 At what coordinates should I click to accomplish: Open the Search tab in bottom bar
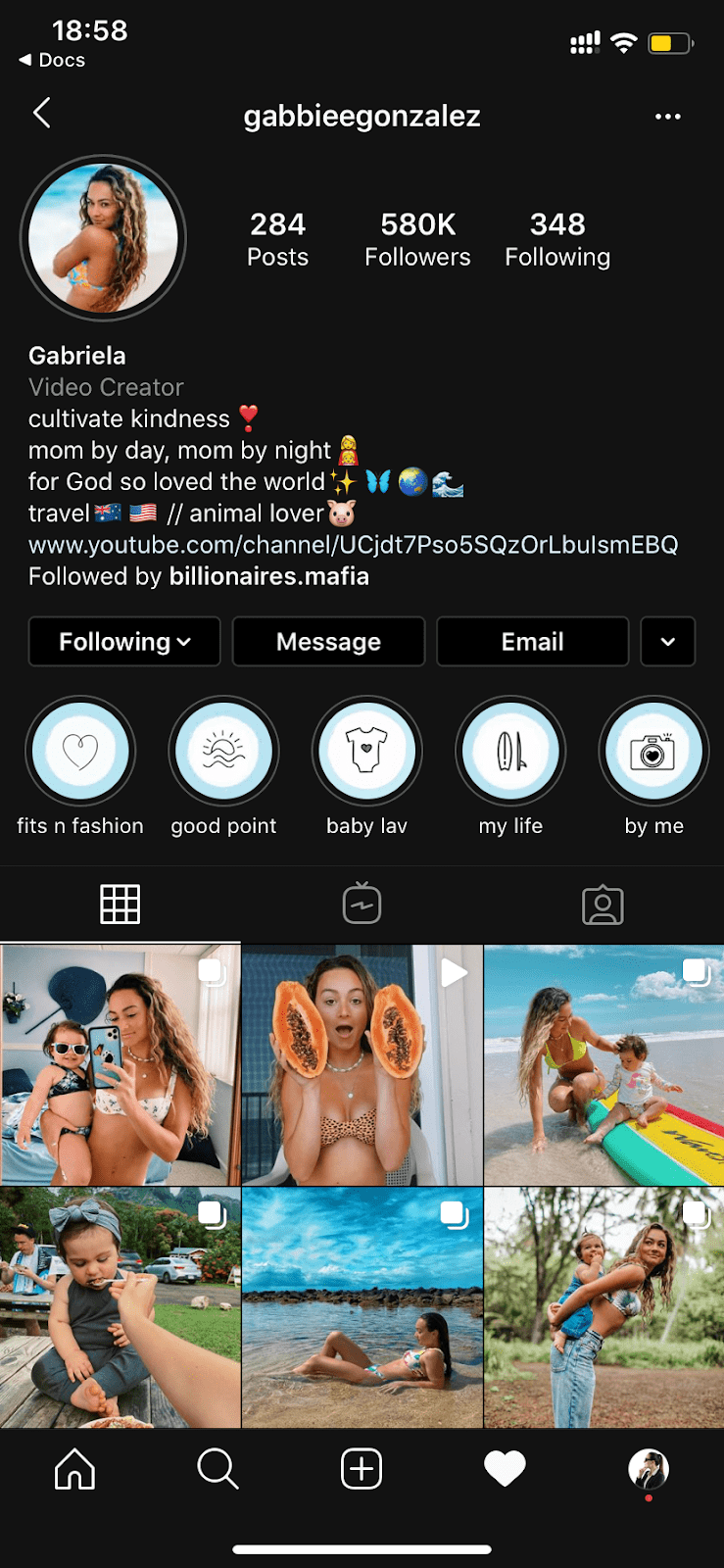[x=217, y=1469]
